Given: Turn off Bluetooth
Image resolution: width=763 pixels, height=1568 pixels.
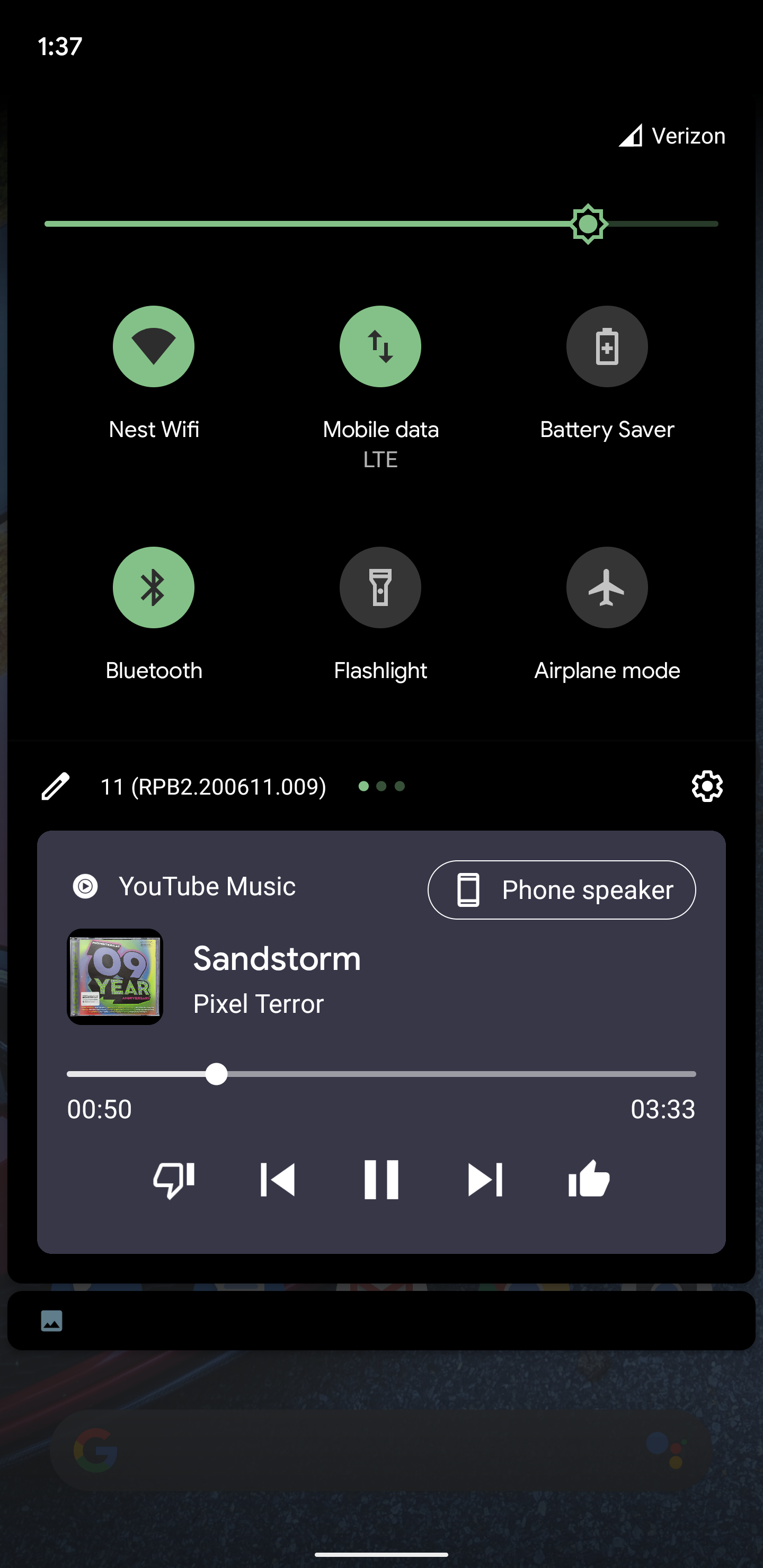Looking at the screenshot, I should click(154, 587).
